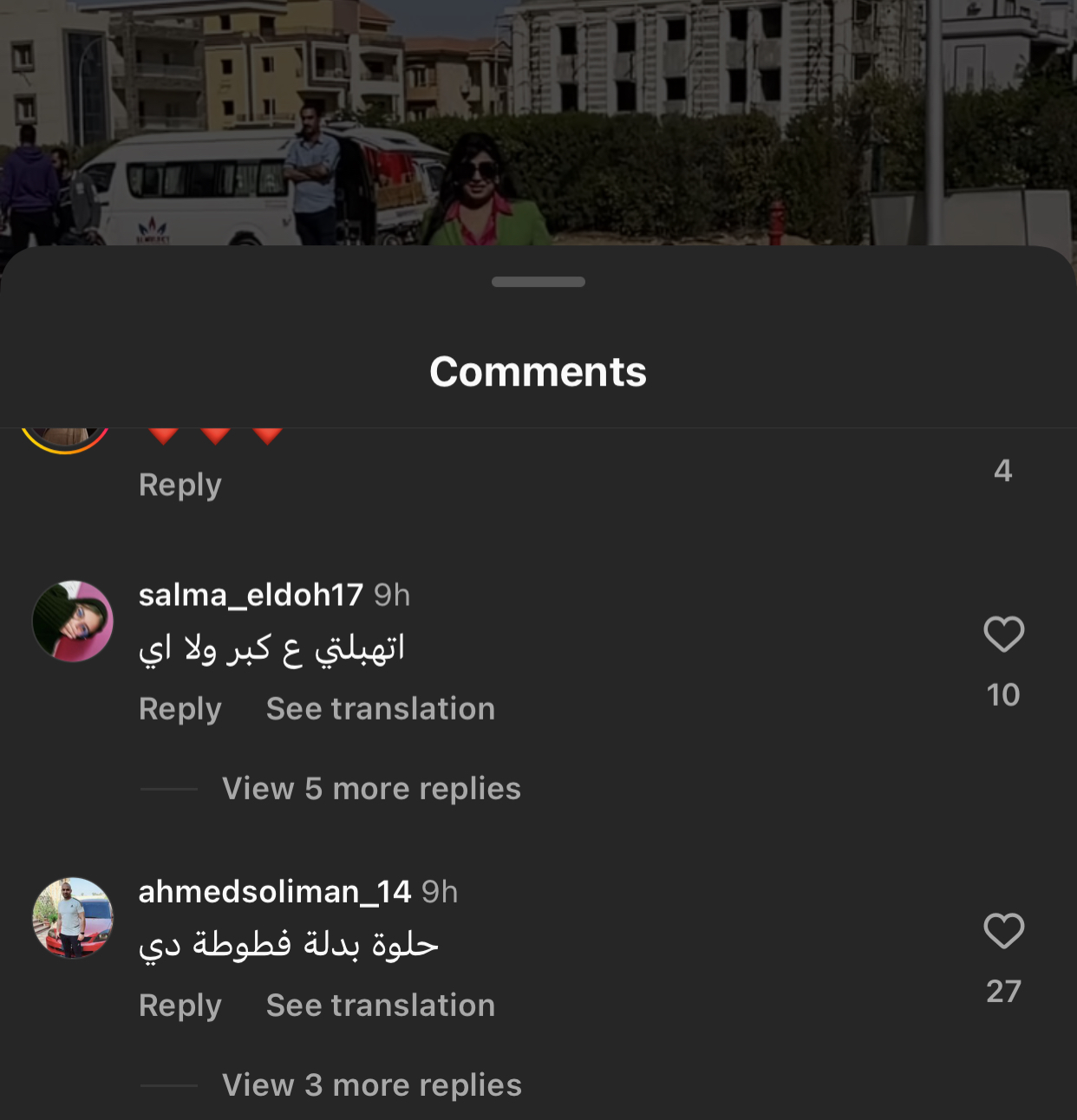The height and width of the screenshot is (1120, 1077).
Task: Reply to ahmedsoliman_14's comment
Action: [180, 1006]
